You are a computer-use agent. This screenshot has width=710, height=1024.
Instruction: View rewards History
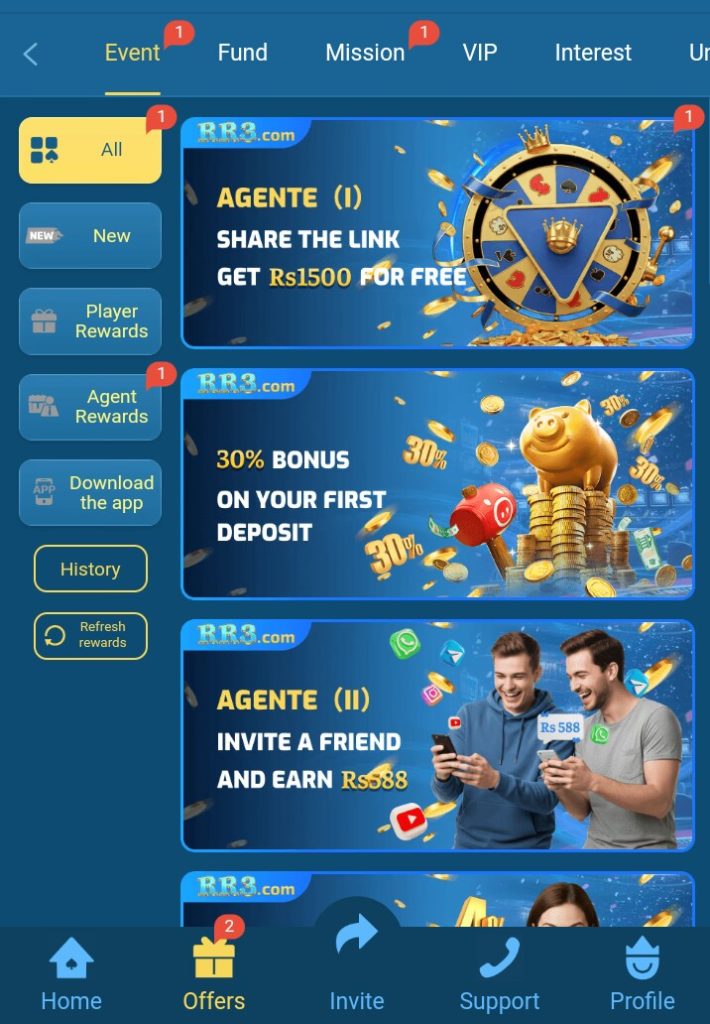tap(90, 569)
